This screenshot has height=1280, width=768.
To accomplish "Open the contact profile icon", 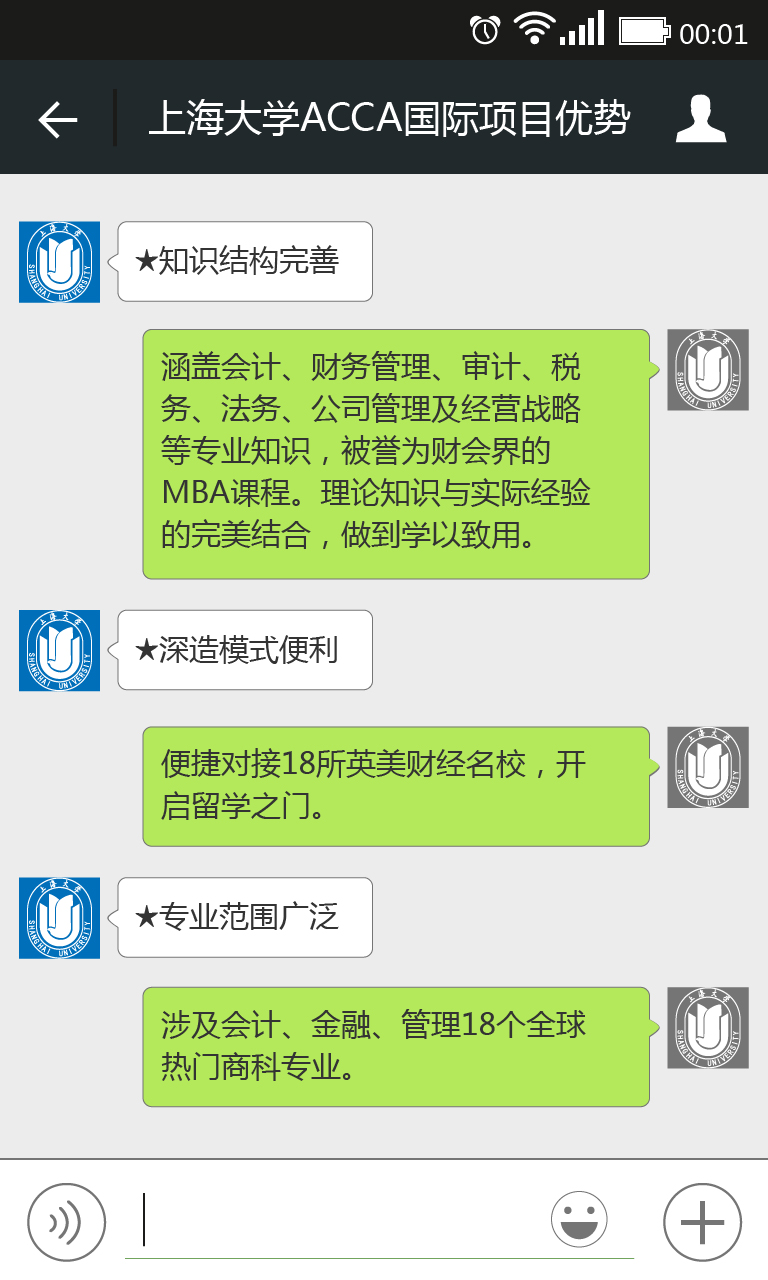I will [x=700, y=119].
